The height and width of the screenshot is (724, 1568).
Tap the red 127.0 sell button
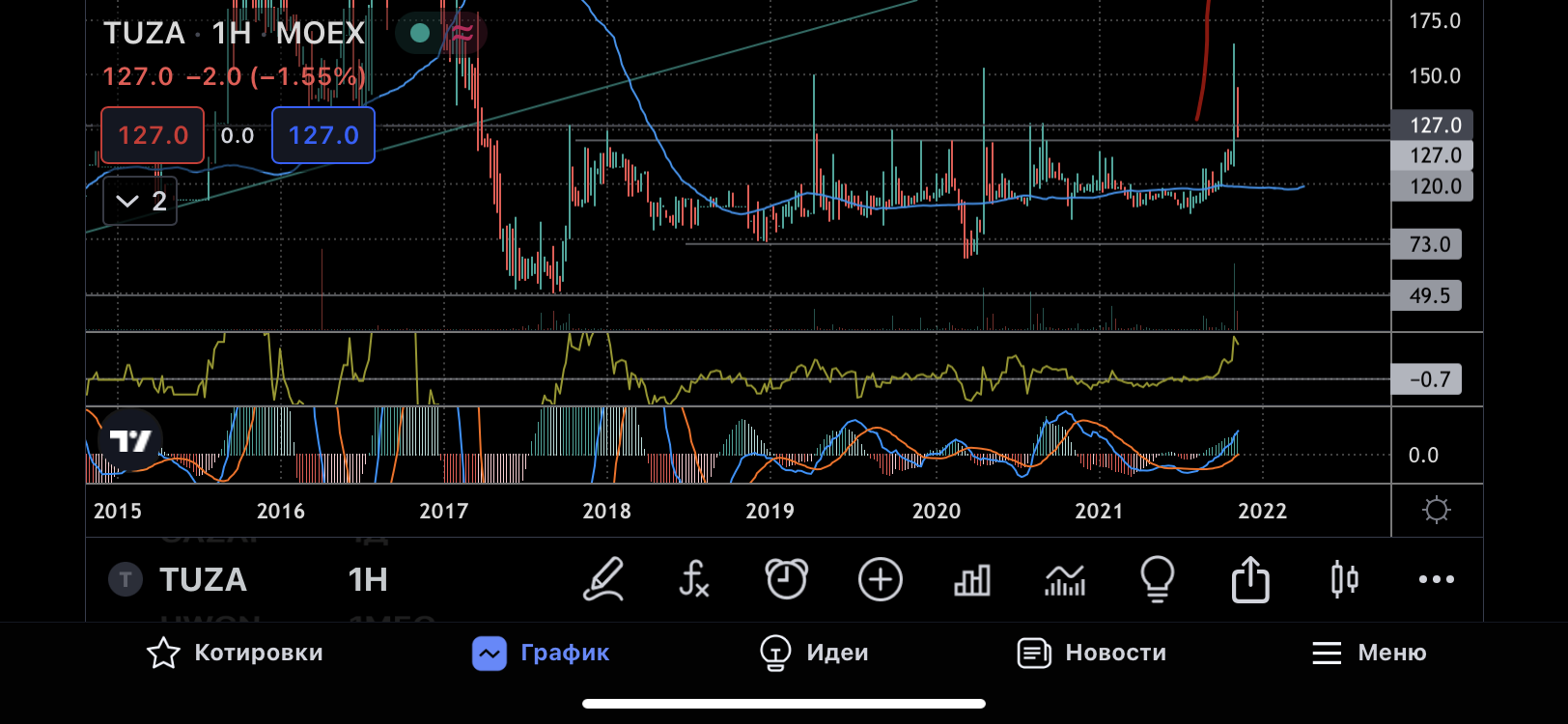click(153, 135)
